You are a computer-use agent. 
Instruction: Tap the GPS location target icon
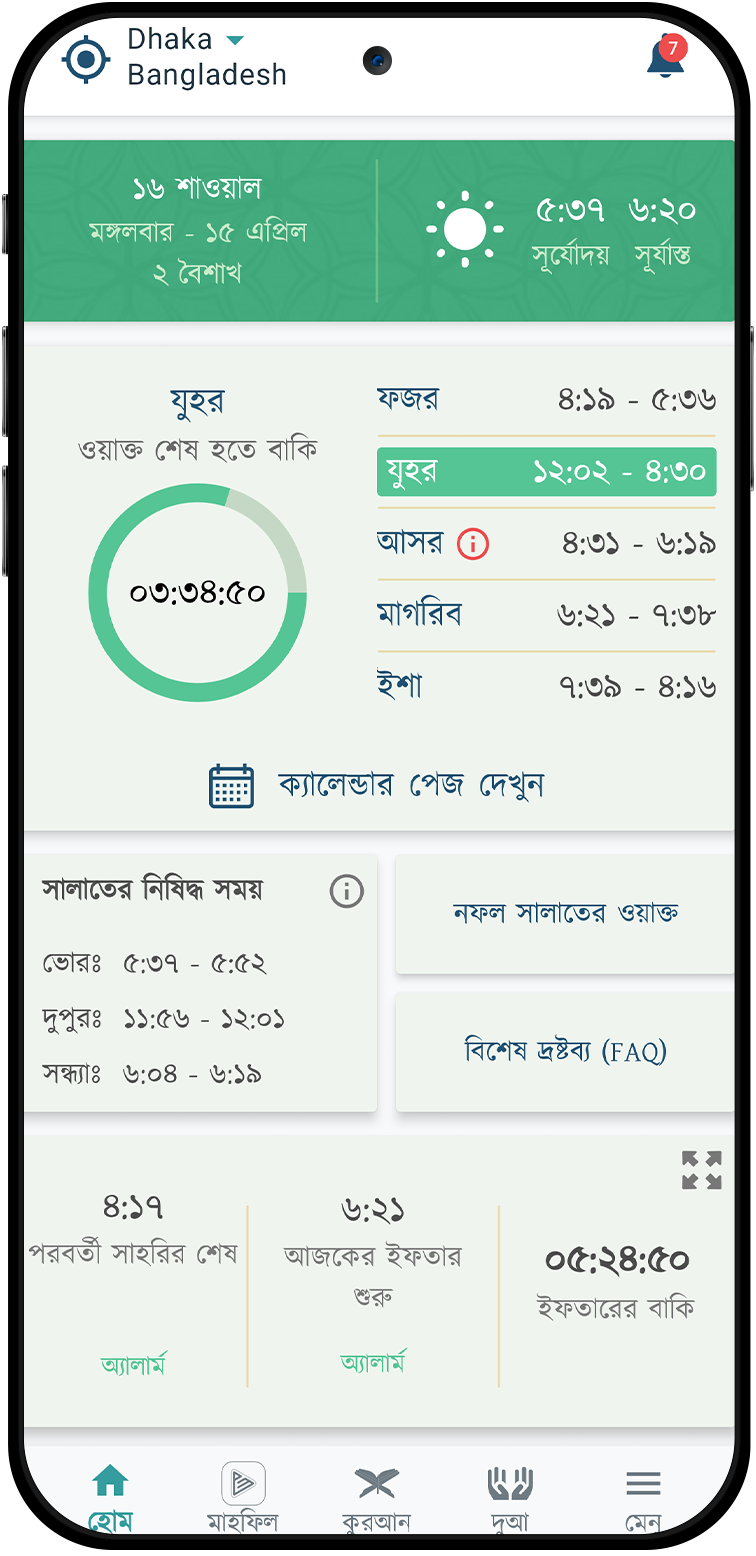pos(86,58)
